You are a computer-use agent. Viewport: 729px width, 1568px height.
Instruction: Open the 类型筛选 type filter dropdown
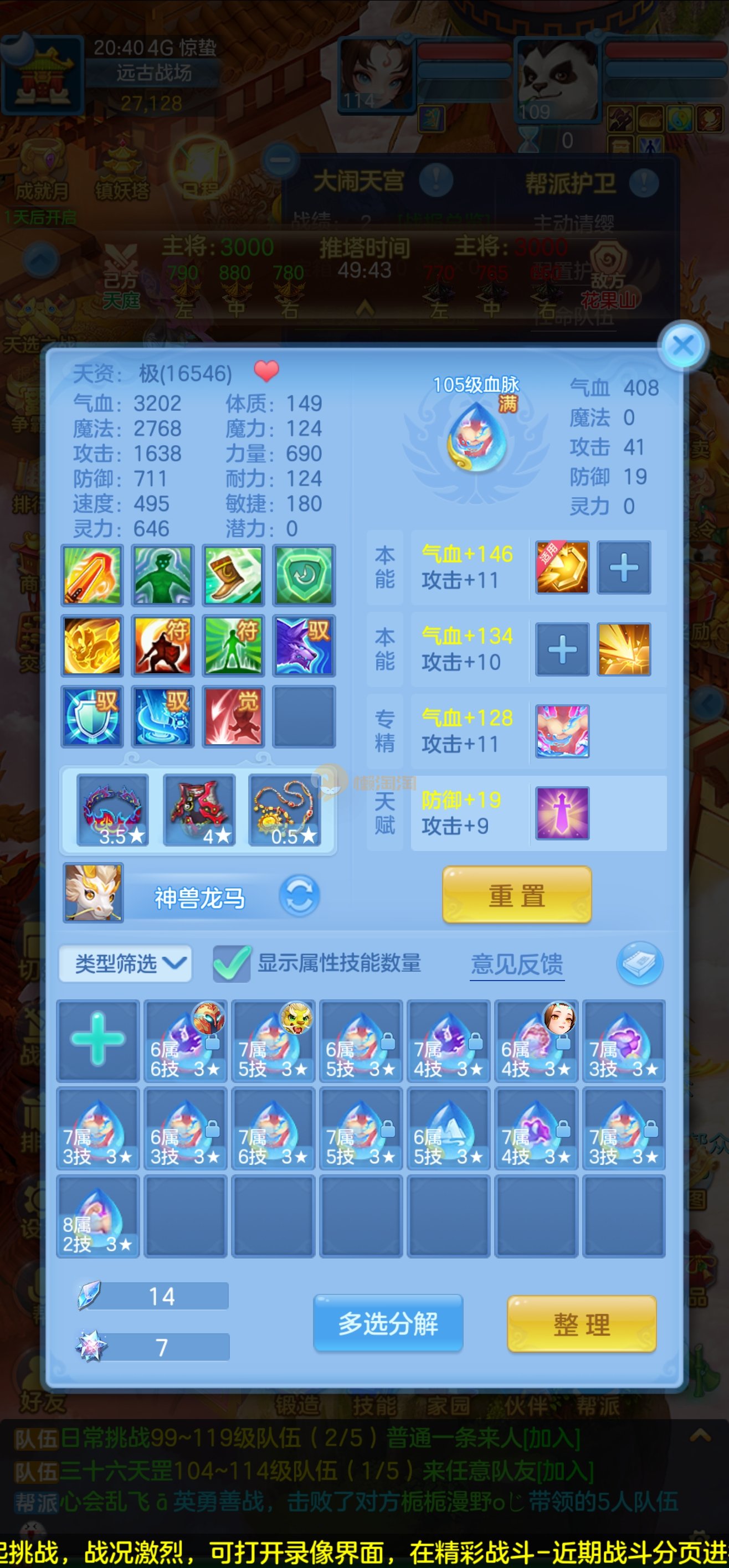[x=125, y=963]
